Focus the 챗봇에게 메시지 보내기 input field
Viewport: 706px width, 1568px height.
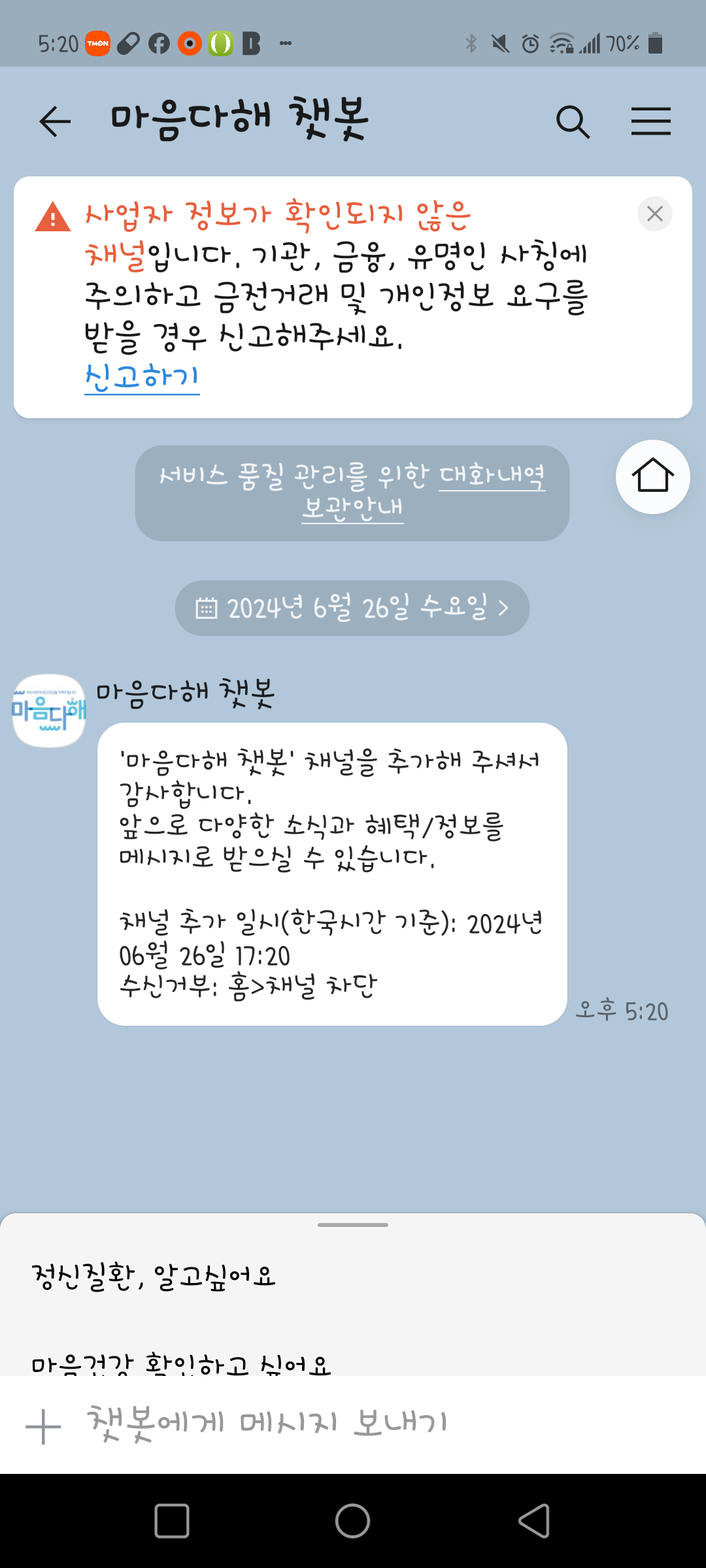(366, 1424)
